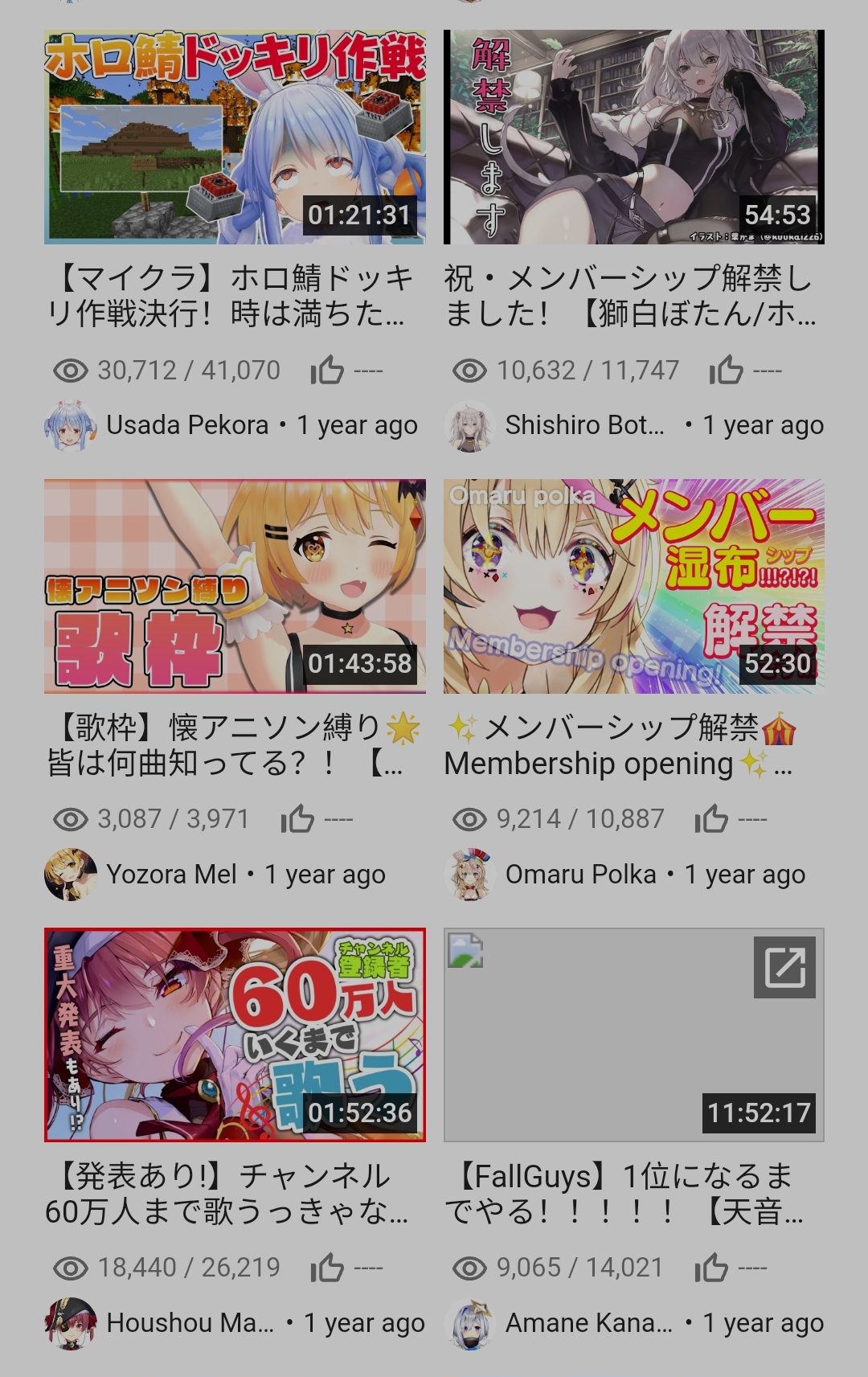Open Usada Pekora's Minecraft stream thumbnail
This screenshot has height=1377, width=868.
point(235,137)
